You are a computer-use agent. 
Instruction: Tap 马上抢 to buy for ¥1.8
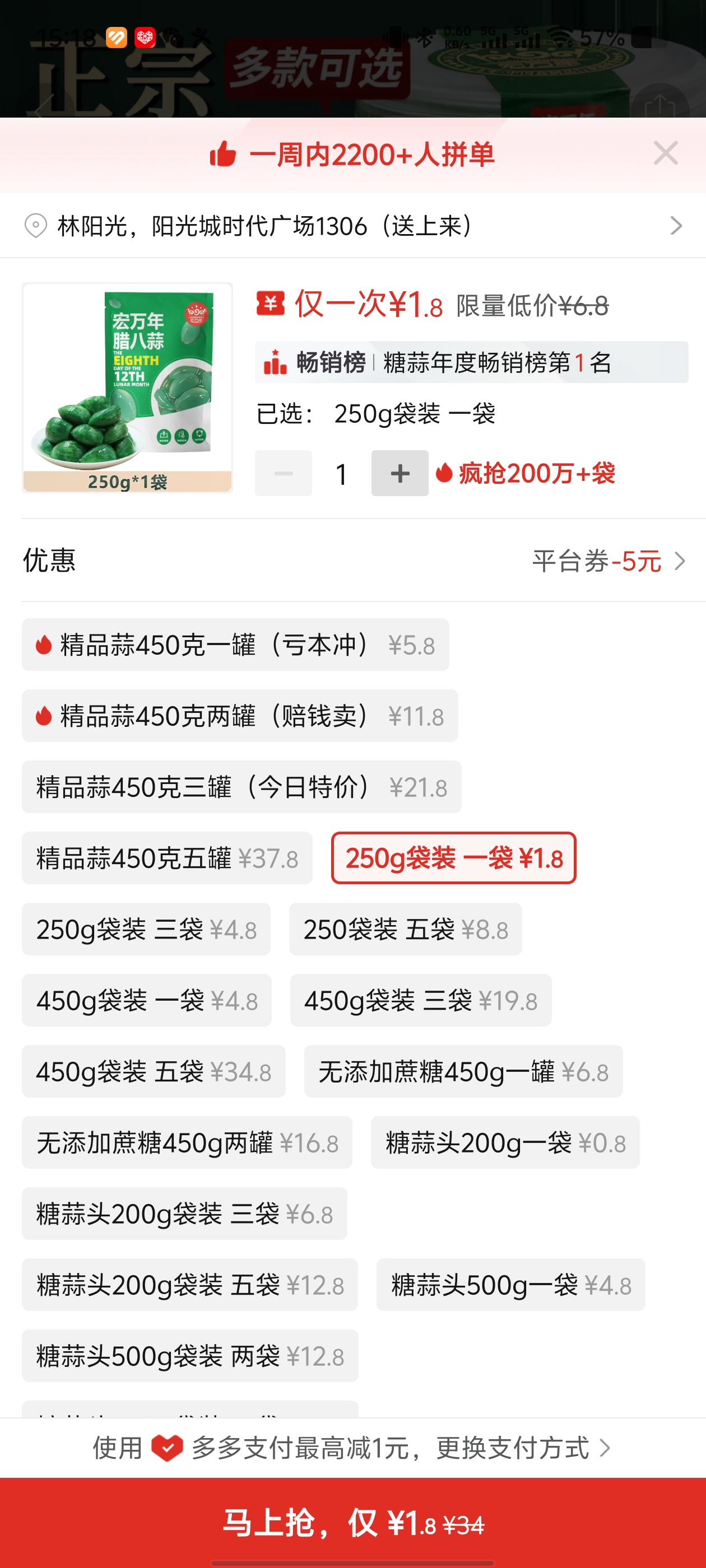(352, 1524)
